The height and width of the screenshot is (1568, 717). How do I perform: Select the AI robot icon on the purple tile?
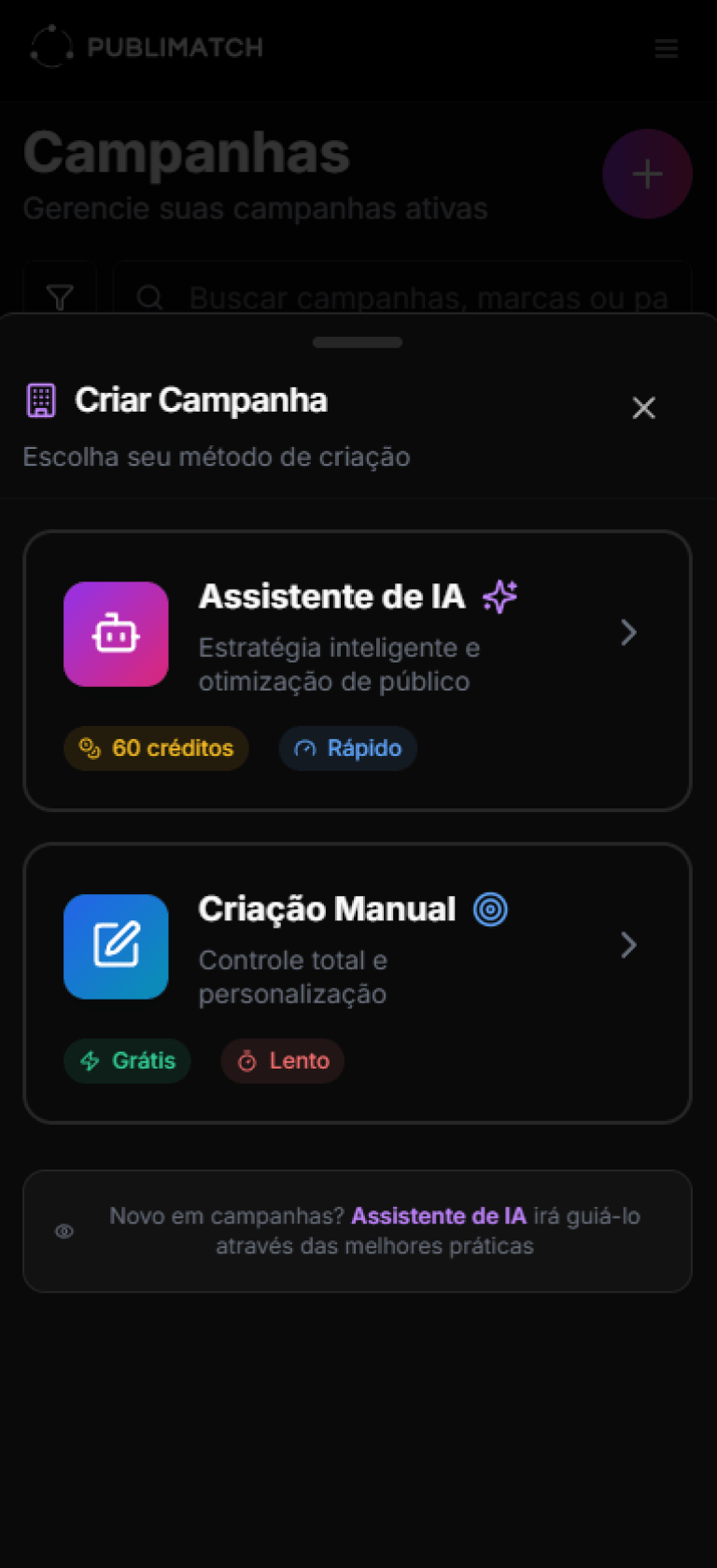pyautogui.click(x=116, y=634)
